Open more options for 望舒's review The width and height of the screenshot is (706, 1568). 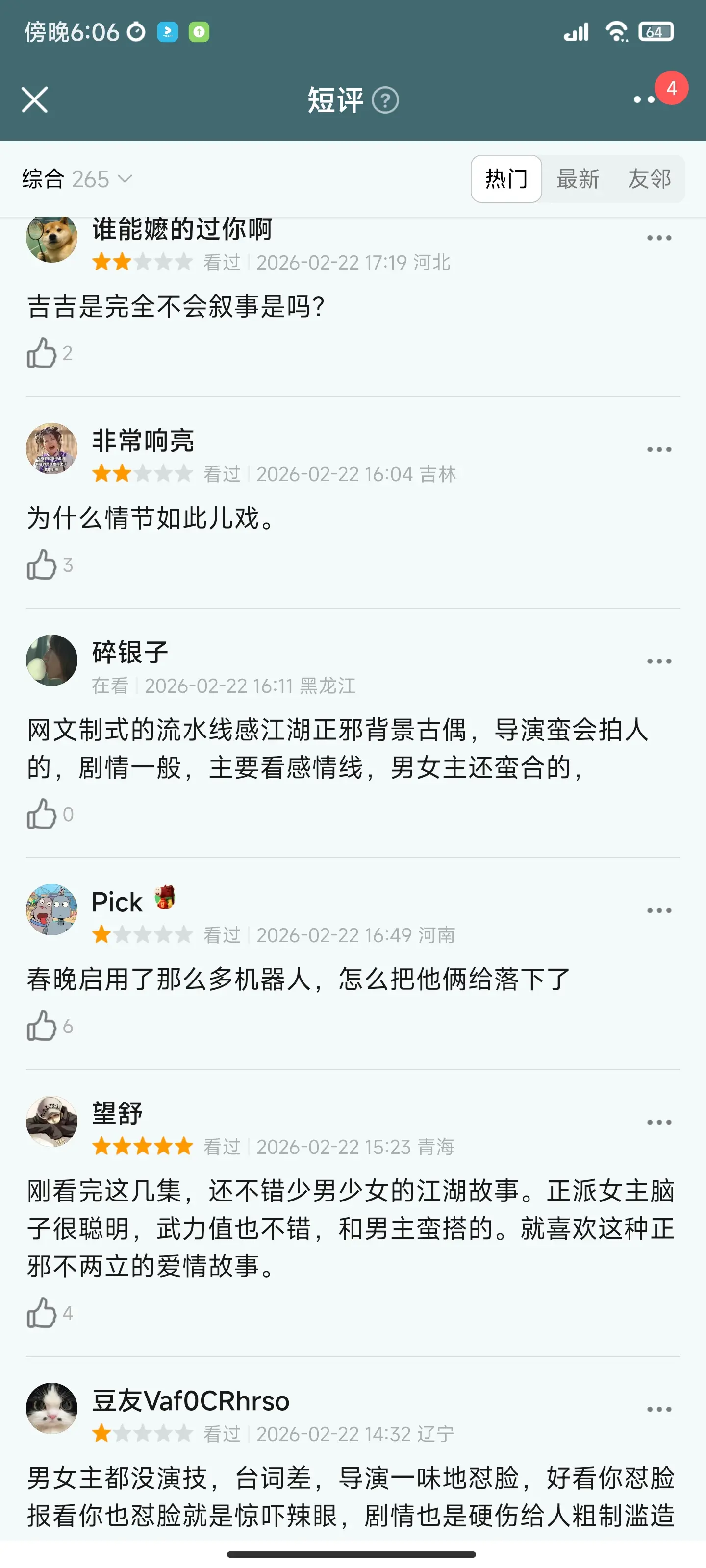click(x=658, y=1123)
